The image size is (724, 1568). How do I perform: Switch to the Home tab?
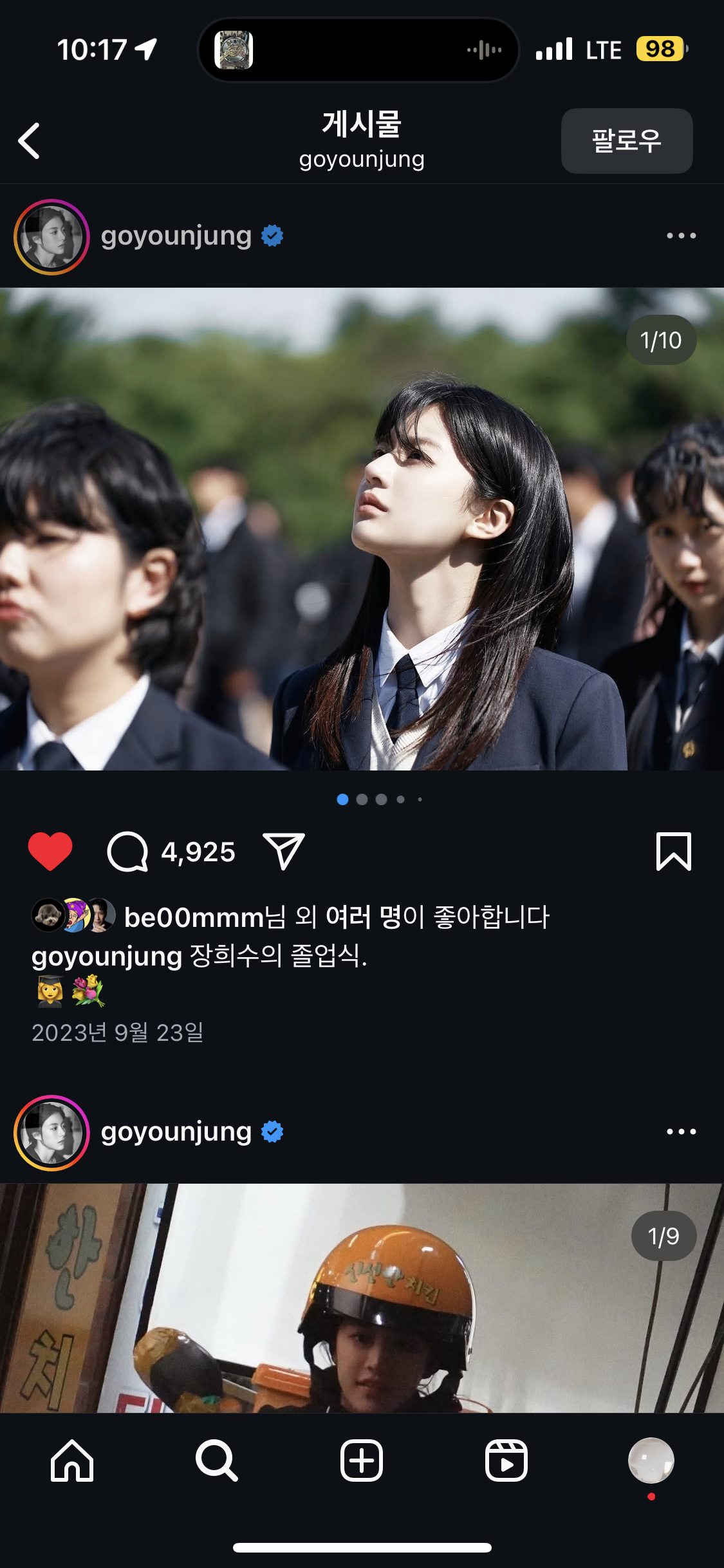point(72,1461)
